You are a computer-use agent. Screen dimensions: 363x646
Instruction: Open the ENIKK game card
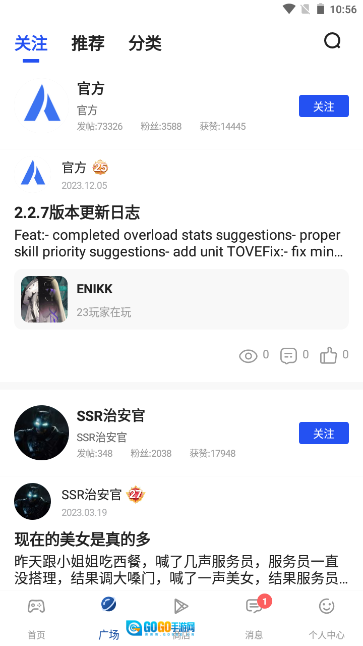pos(181,300)
